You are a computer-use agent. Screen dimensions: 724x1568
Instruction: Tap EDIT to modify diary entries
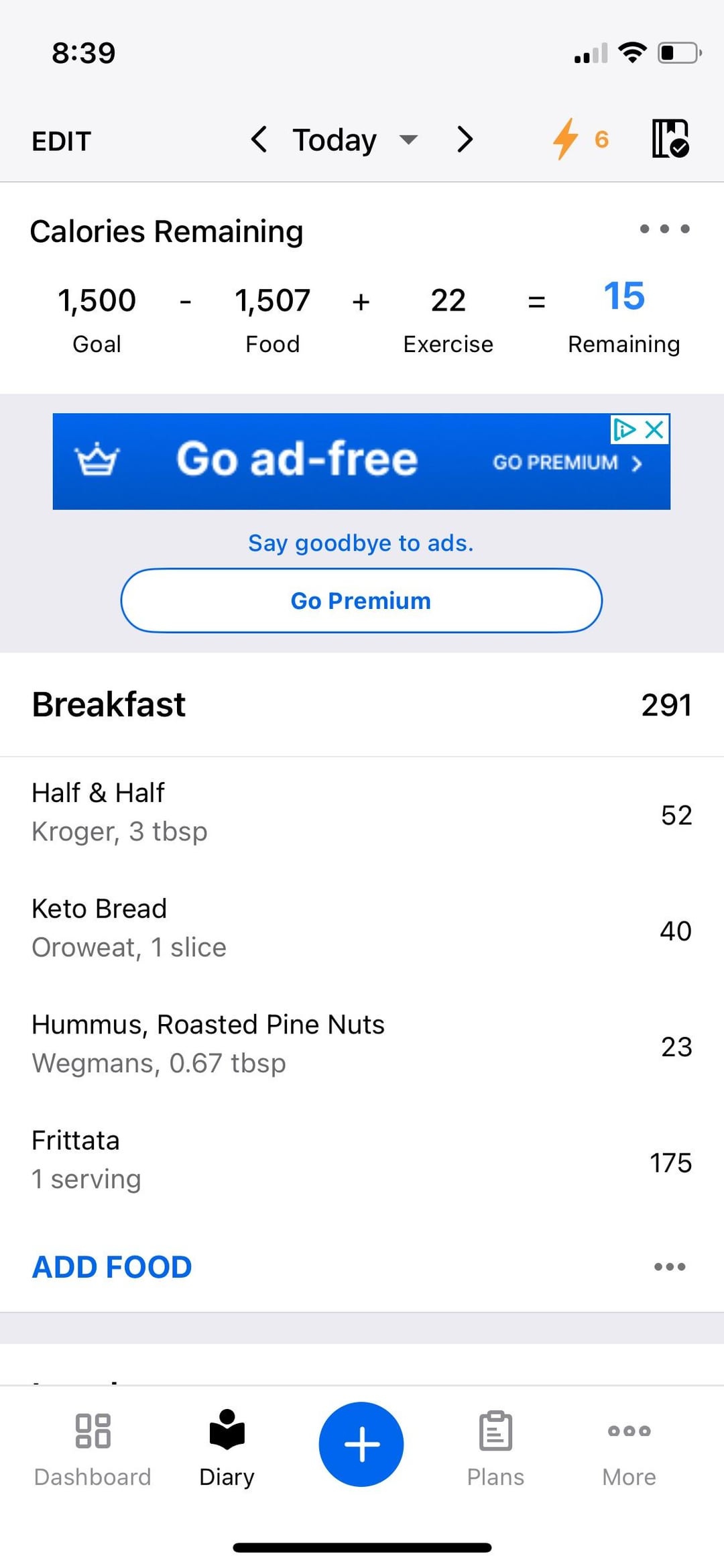[x=61, y=141]
